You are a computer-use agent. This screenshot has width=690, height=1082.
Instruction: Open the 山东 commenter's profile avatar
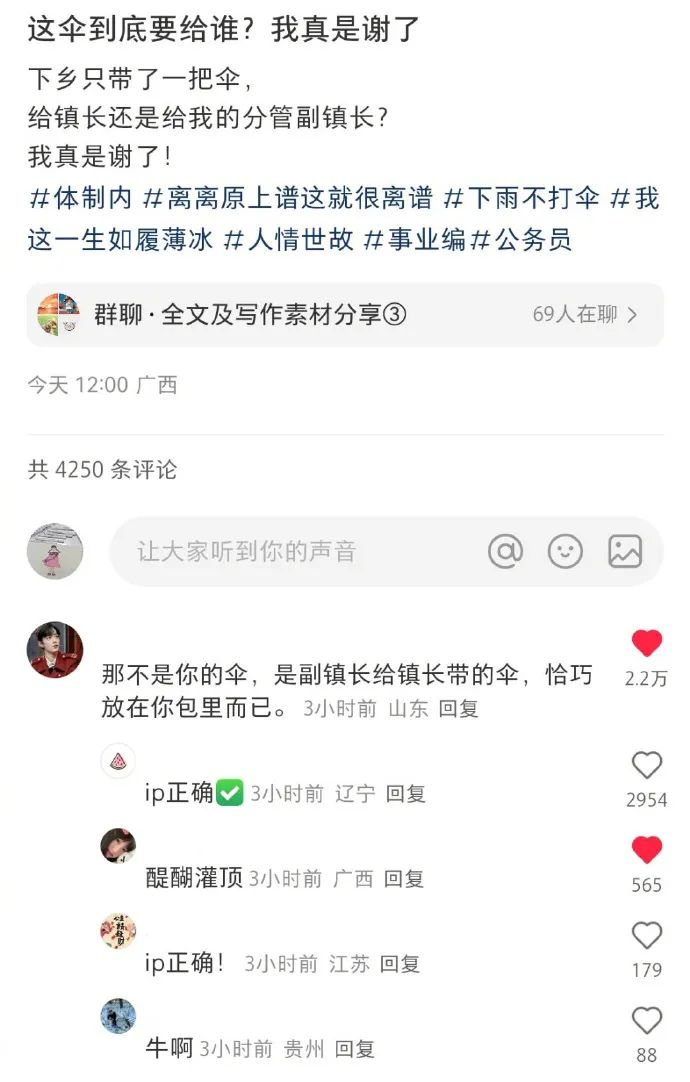tap(55, 650)
